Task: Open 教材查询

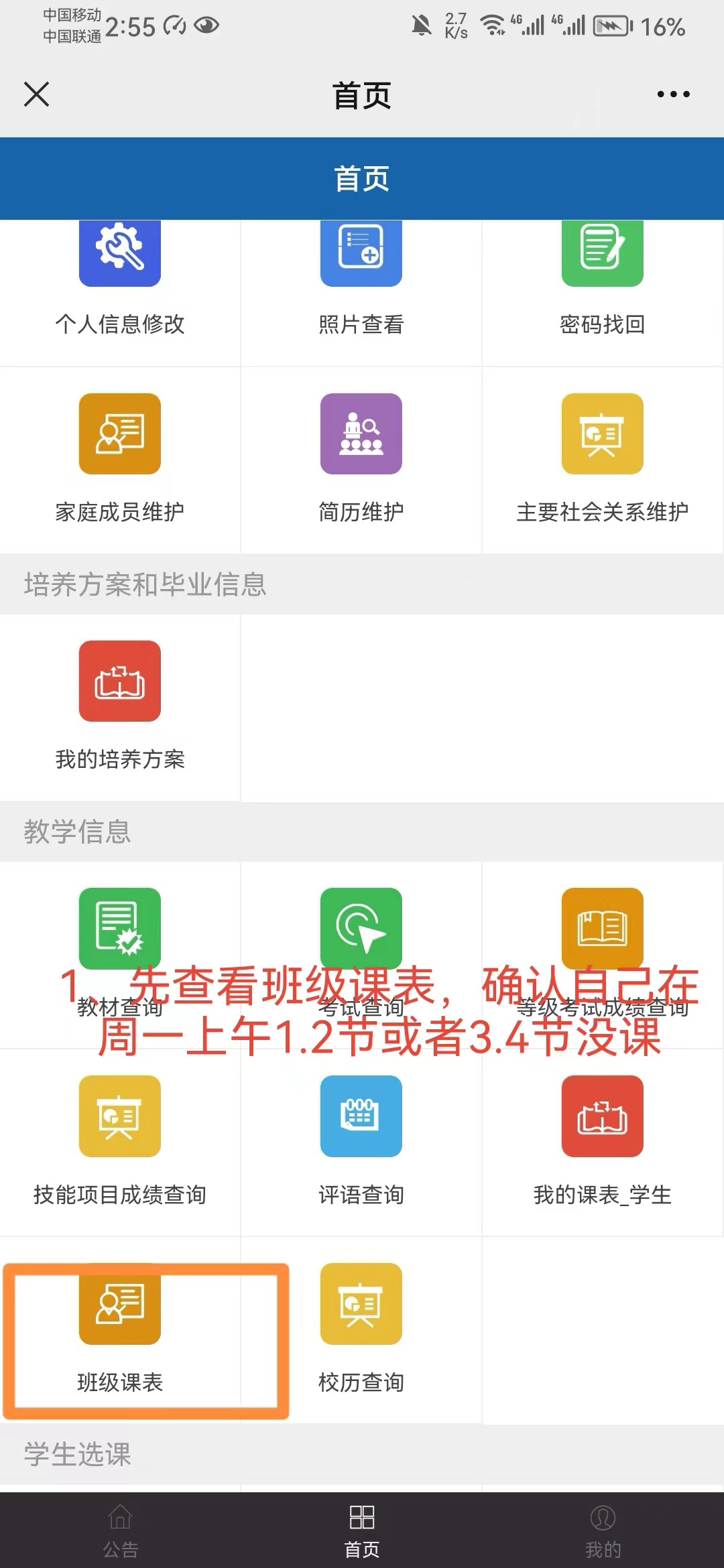Action: (x=120, y=954)
